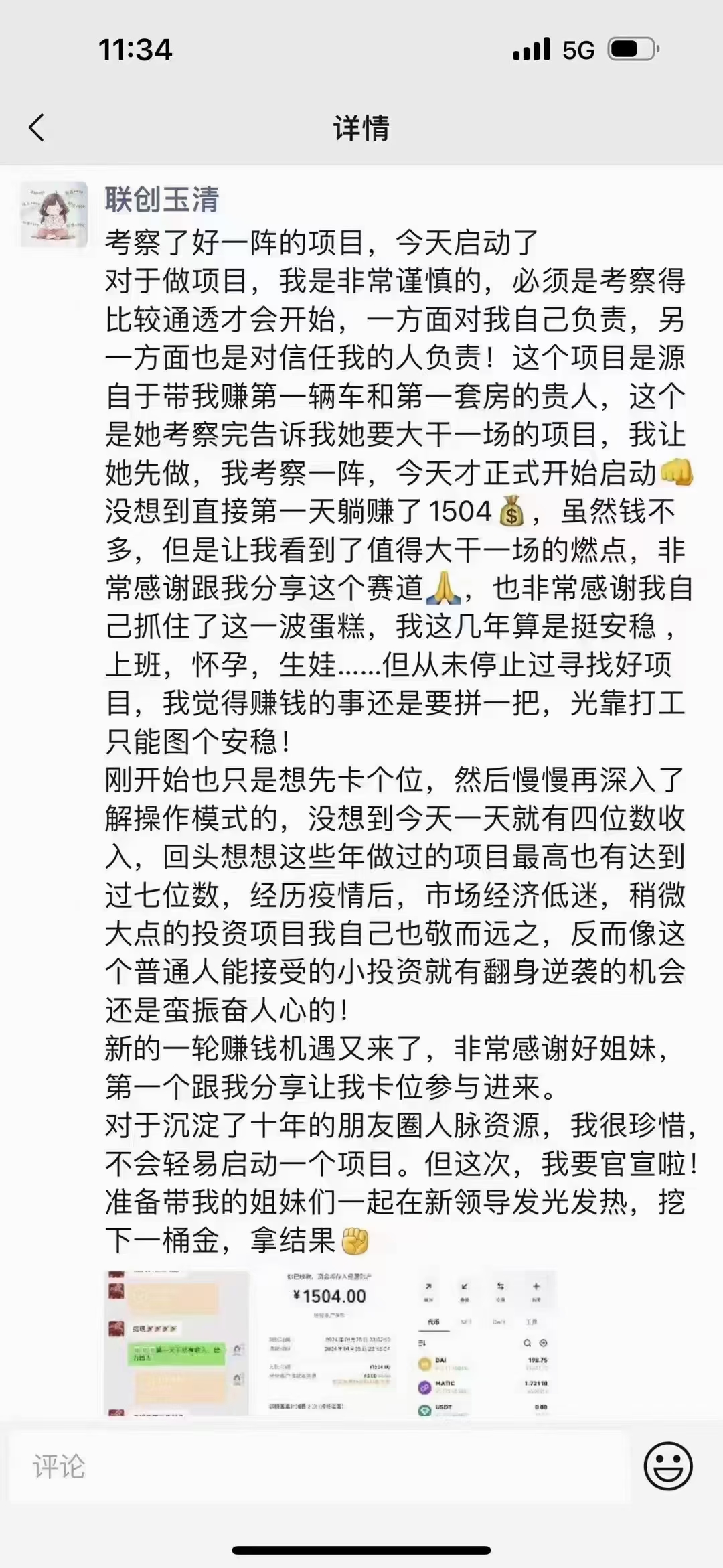This screenshot has width=723, height=1568.
Task: Go back from the 详情 page
Action: click(x=37, y=127)
